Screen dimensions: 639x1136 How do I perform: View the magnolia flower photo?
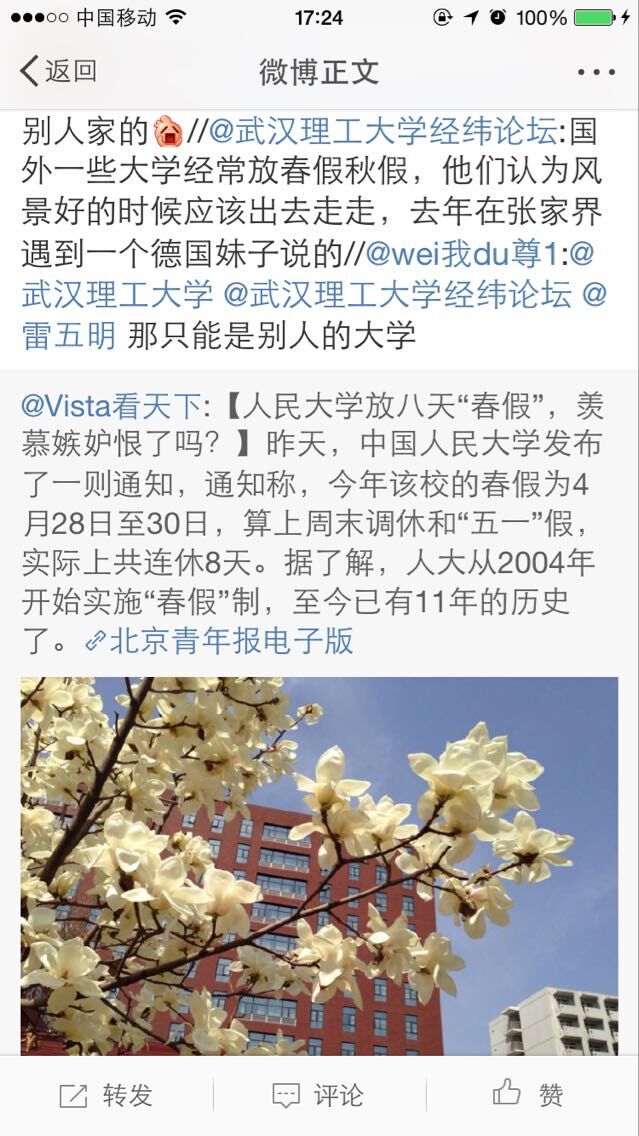tap(319, 865)
